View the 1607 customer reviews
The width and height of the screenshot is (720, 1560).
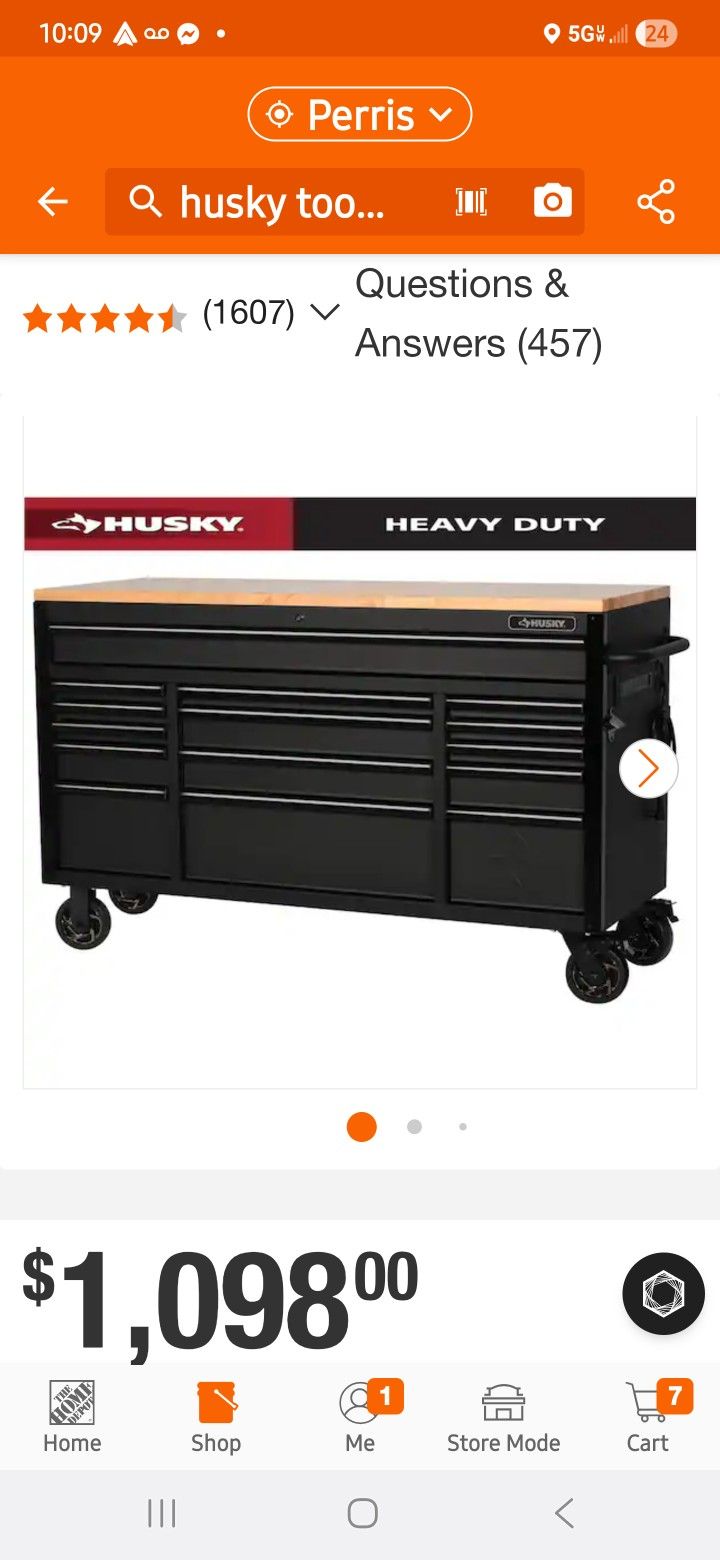pos(248,313)
